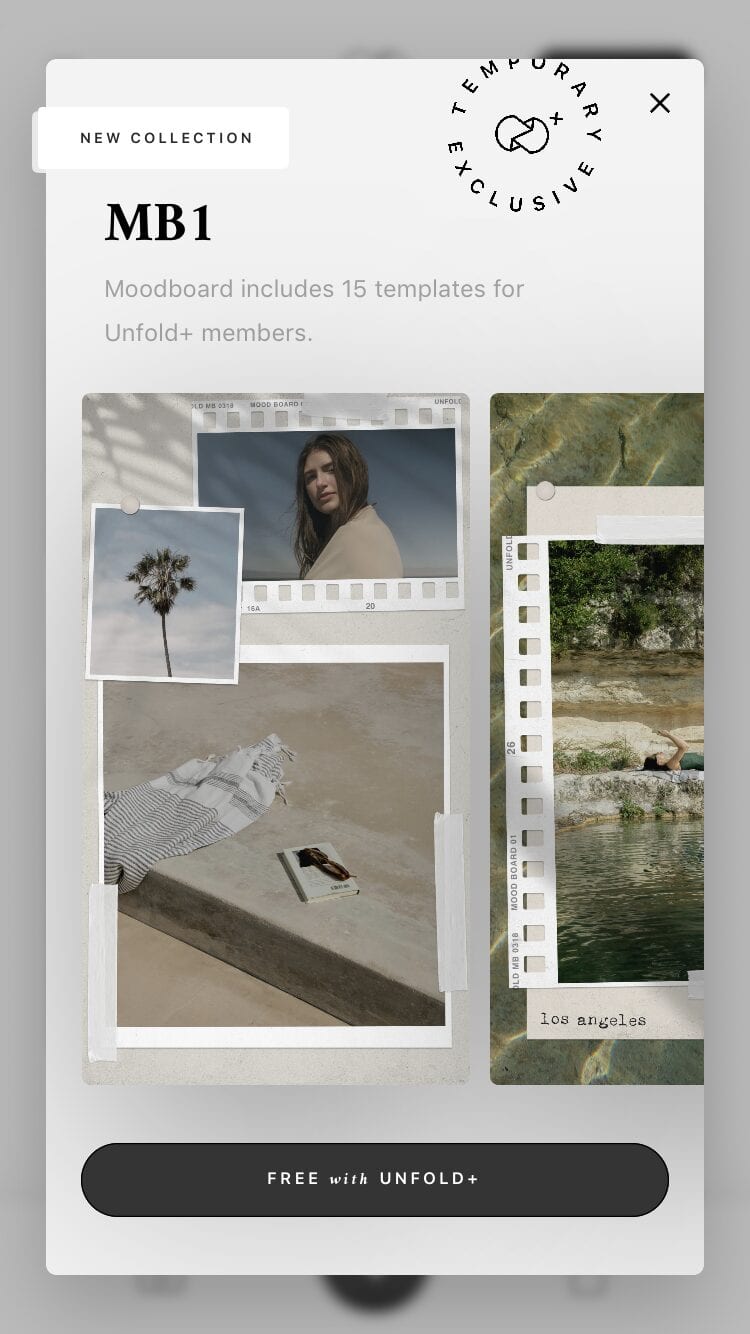This screenshot has height=1334, width=750.
Task: Tap the Free with Unfold+ button
Action: (374, 1179)
